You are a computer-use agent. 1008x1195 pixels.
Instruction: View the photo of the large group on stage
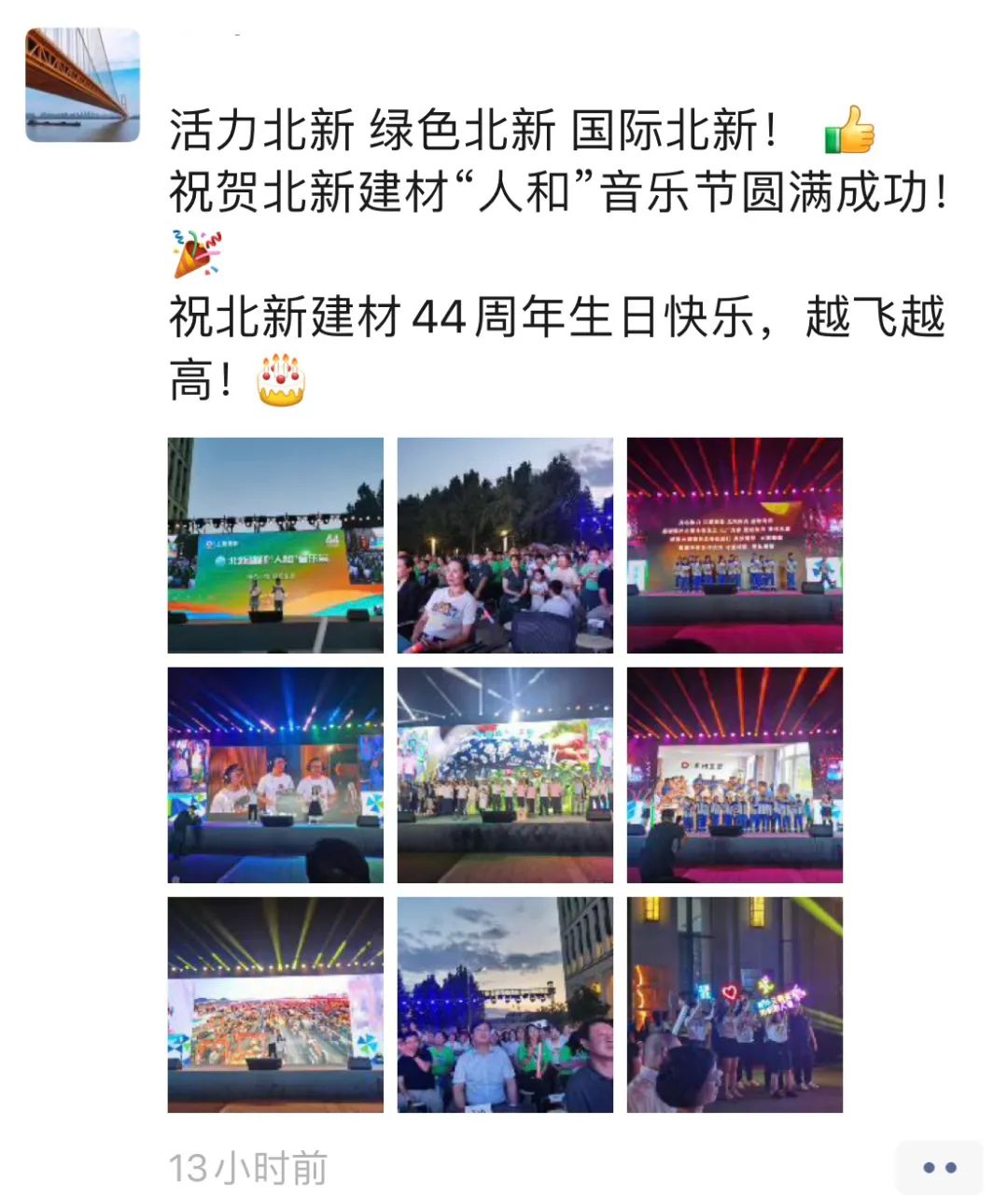[x=505, y=775]
